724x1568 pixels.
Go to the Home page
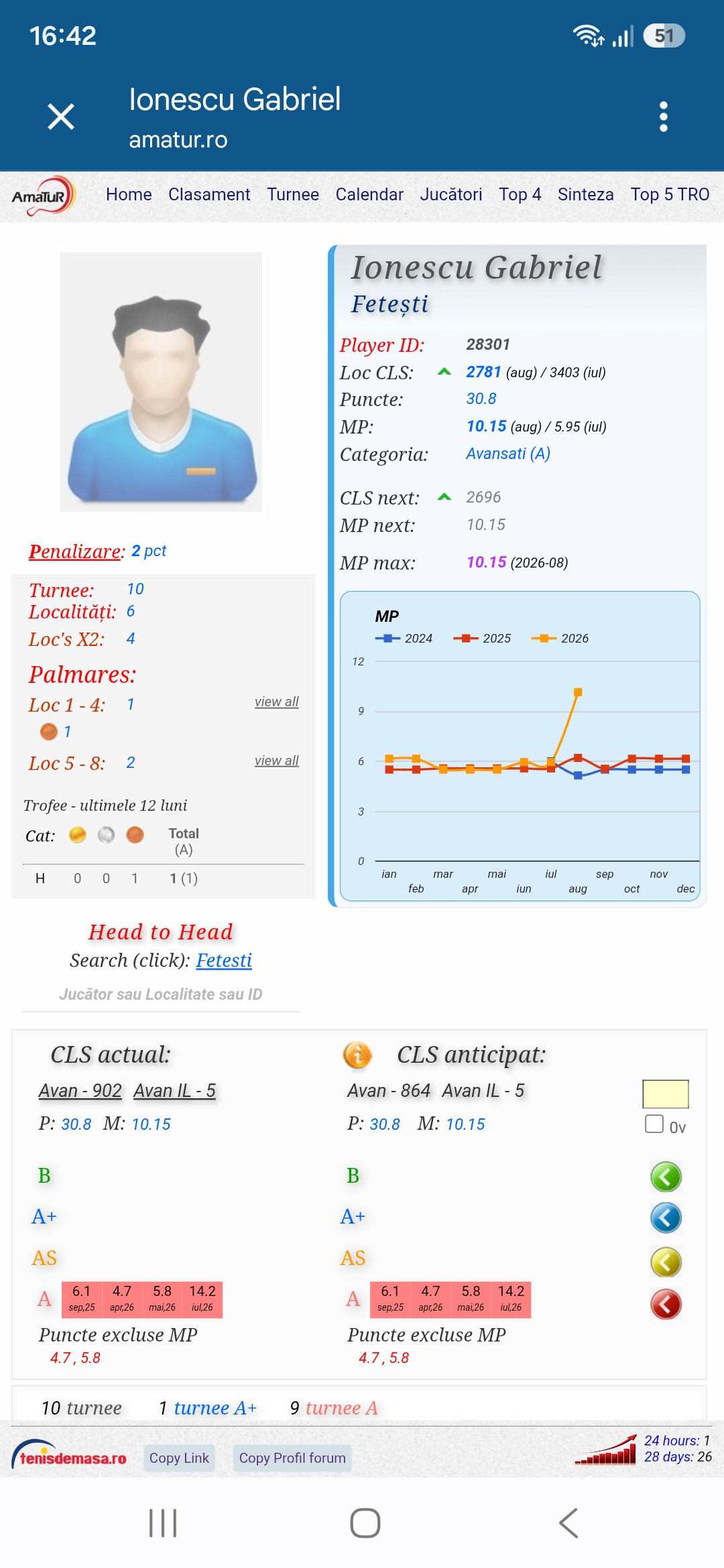[129, 194]
